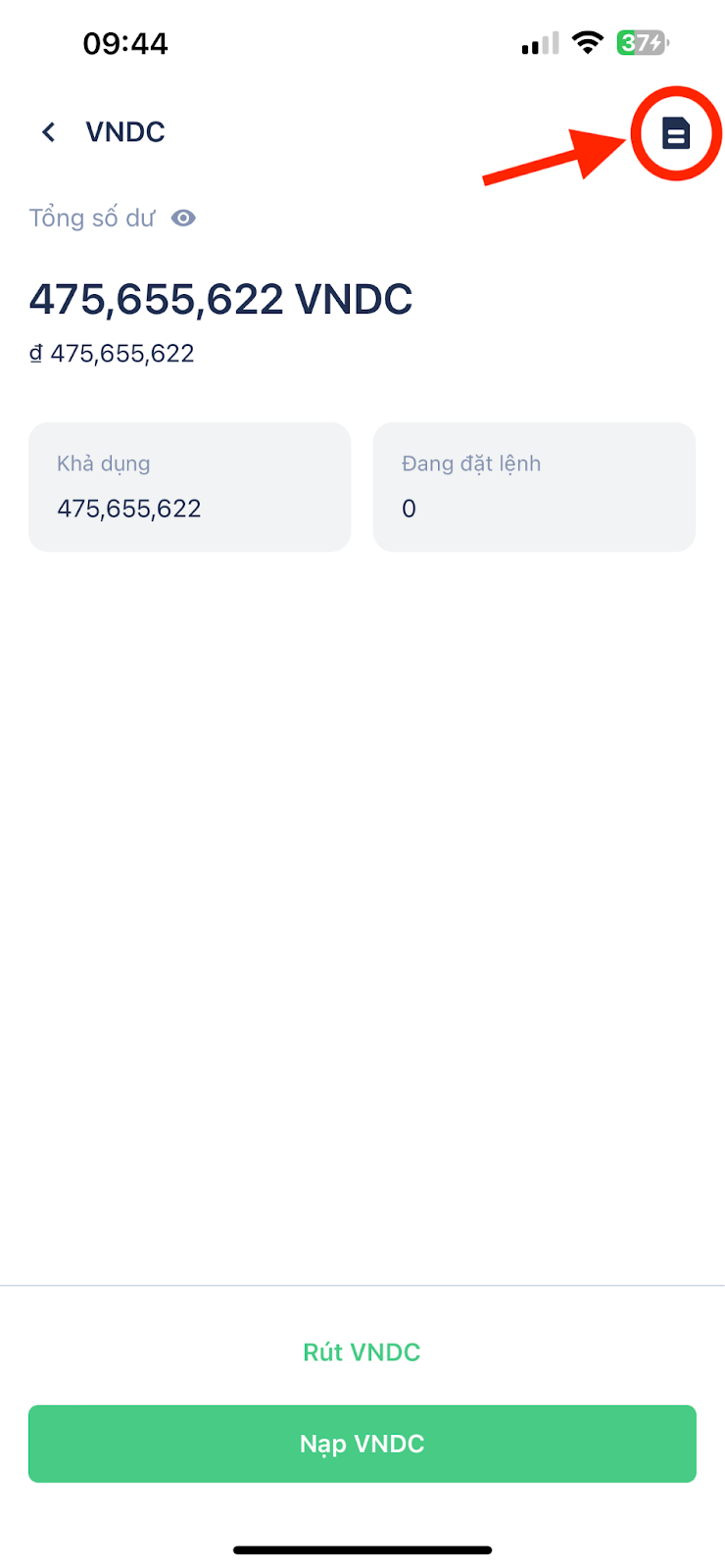Hide the total balance with eye icon
Image resolution: width=725 pixels, height=1568 pixels.
tap(183, 218)
